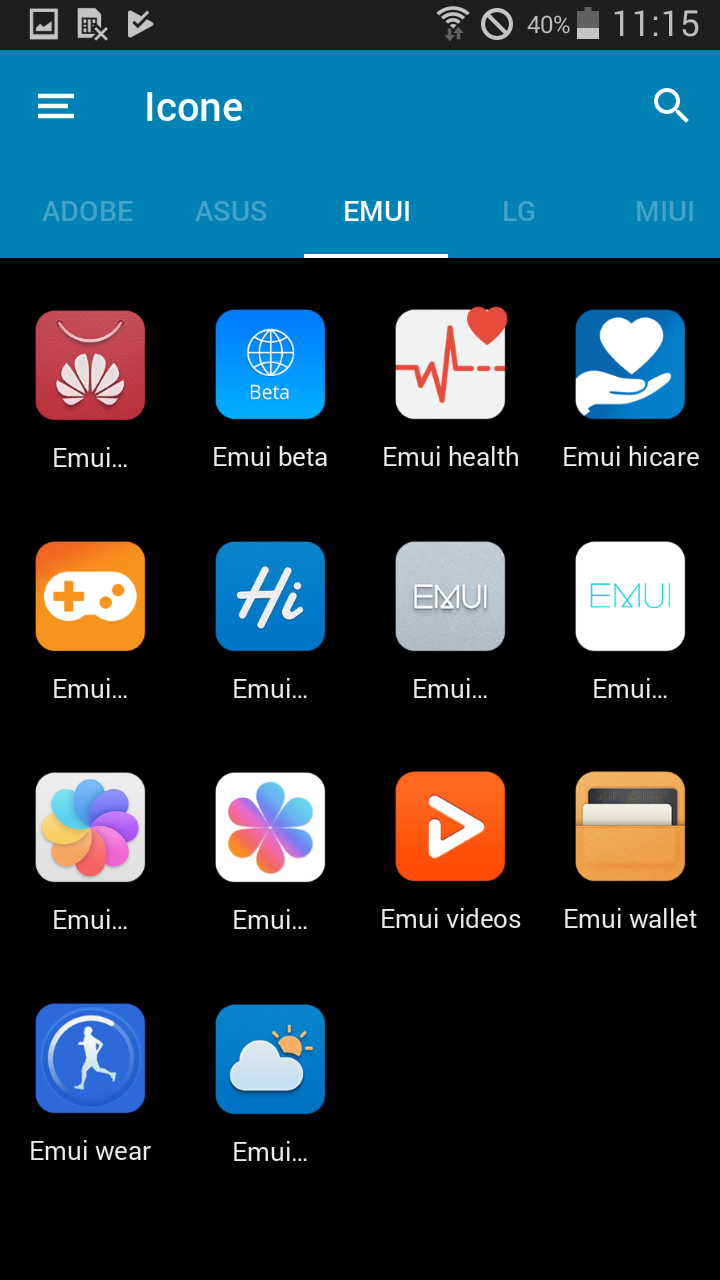720x1280 pixels.
Task: Select the Emui health icon
Action: click(451, 364)
